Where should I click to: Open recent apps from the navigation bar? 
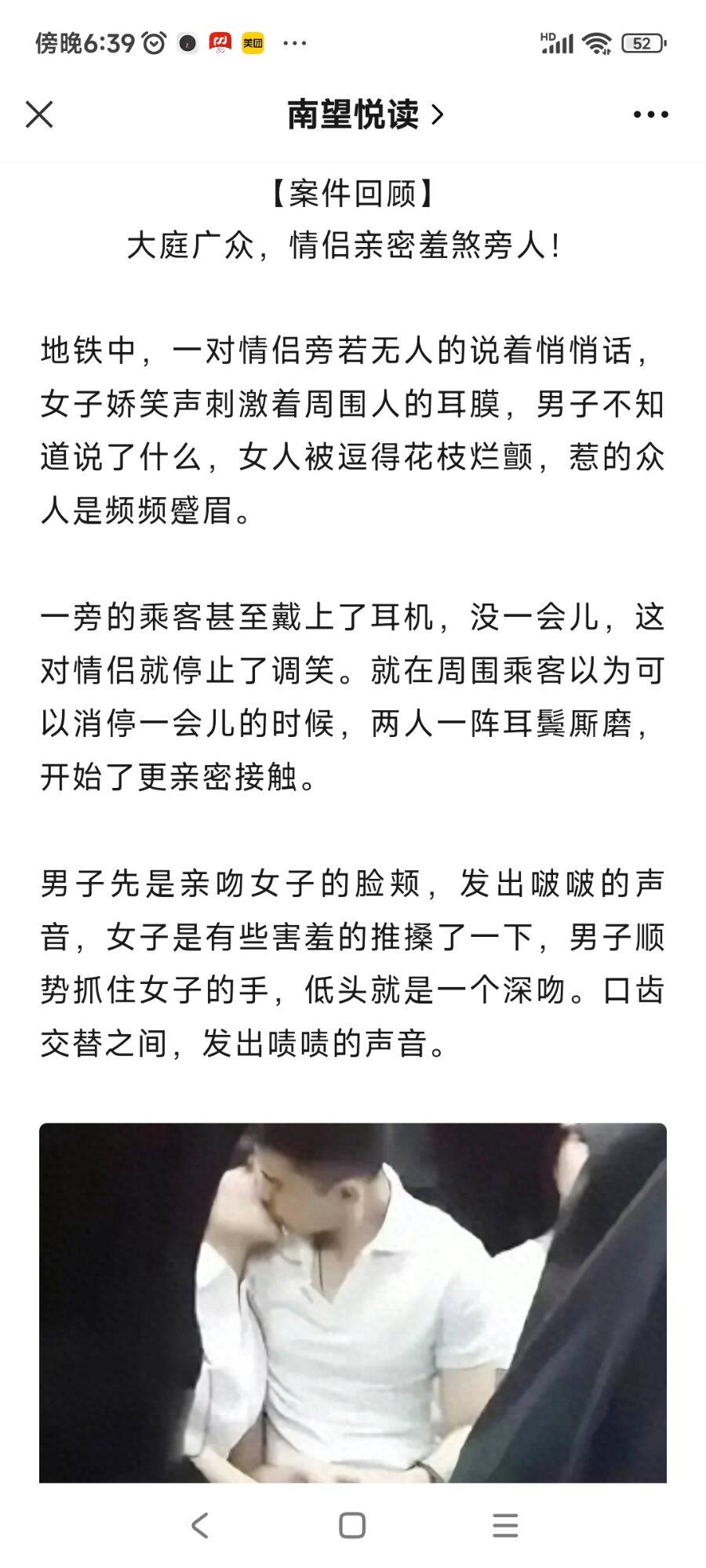click(x=505, y=1525)
